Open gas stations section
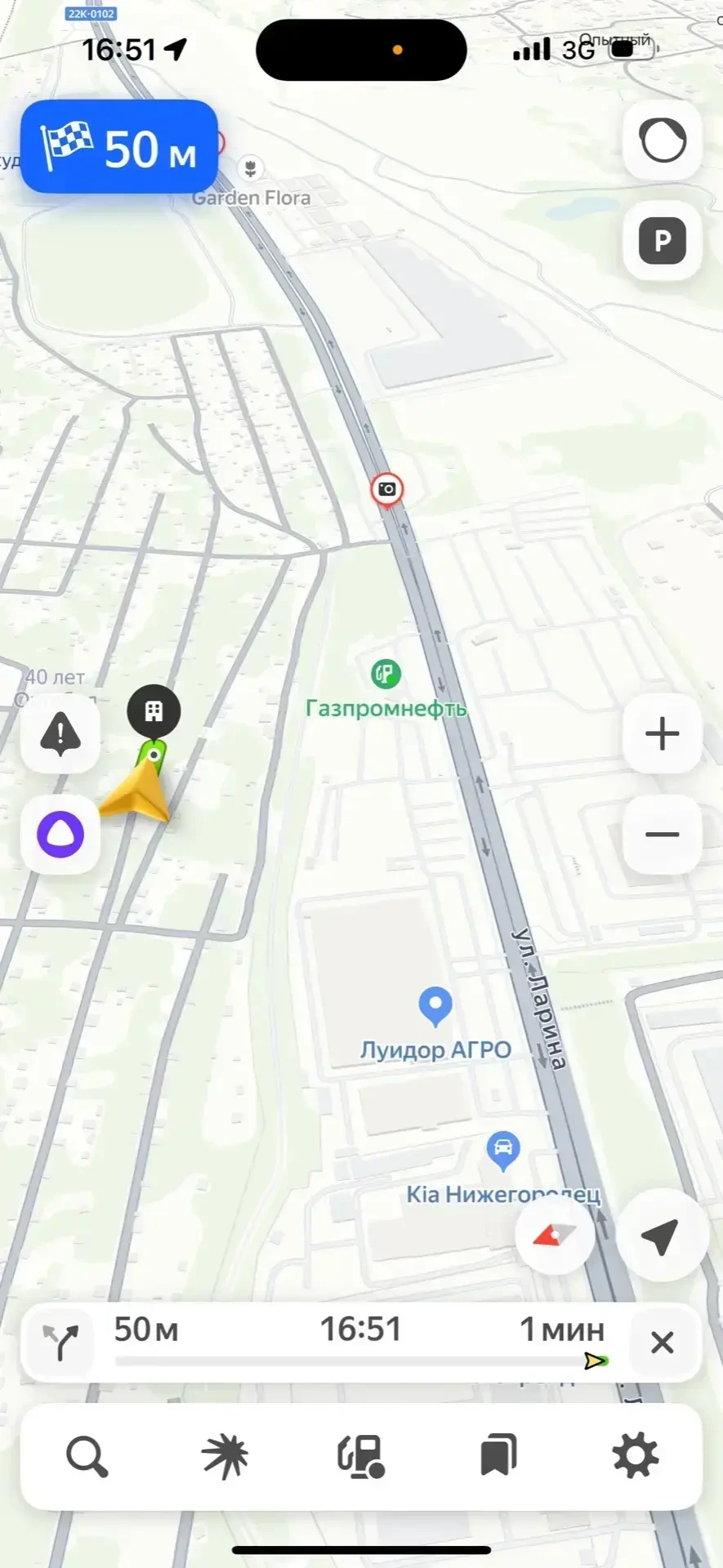Viewport: 723px width, 1568px height. [361, 1457]
